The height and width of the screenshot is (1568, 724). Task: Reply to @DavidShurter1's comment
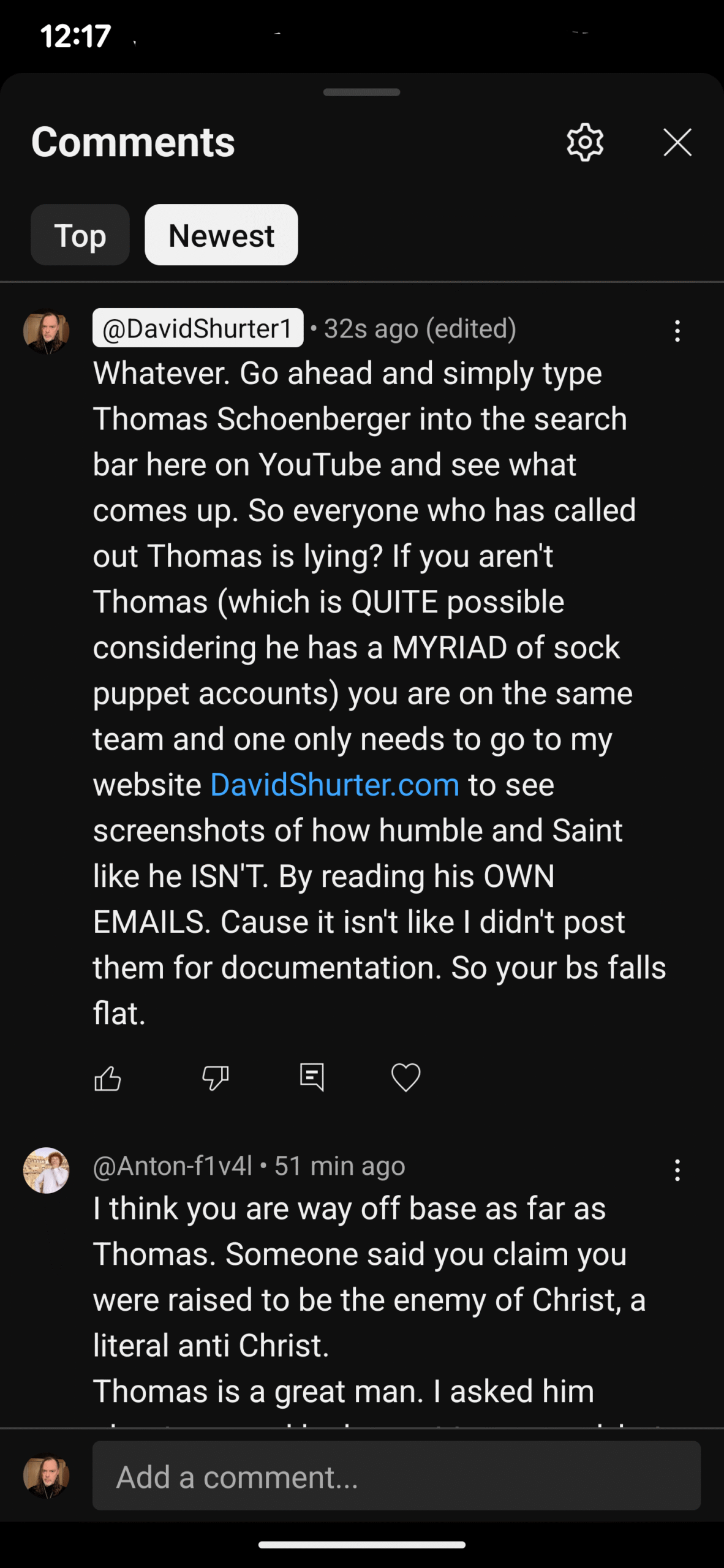[312, 1077]
